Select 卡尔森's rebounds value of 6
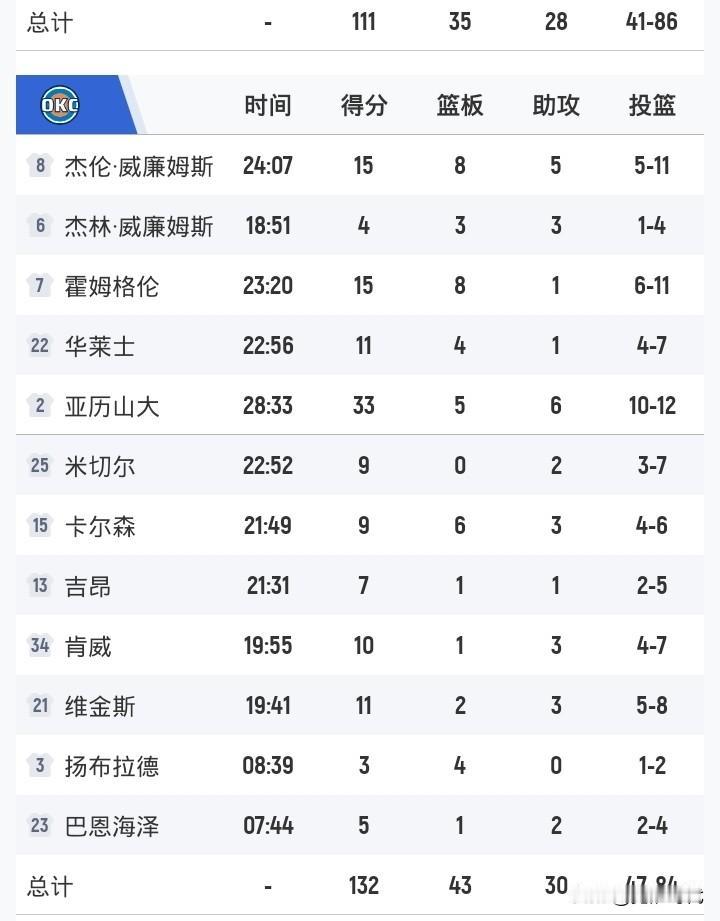The width and height of the screenshot is (720, 921). point(459,525)
